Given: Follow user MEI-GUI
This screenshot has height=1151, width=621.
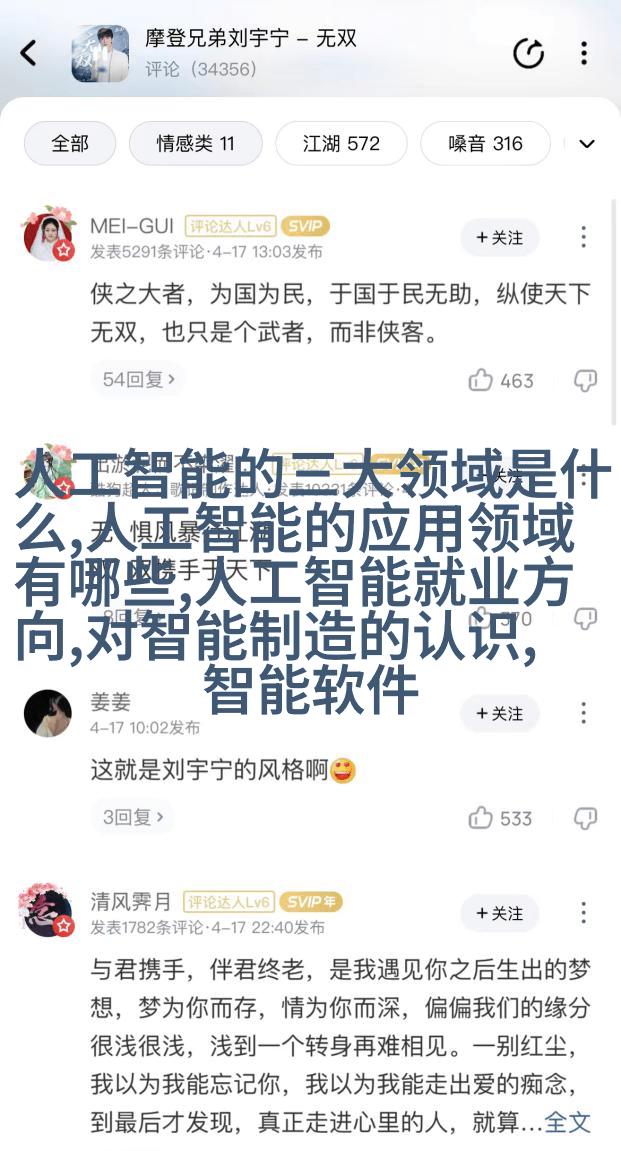Looking at the screenshot, I should (x=499, y=237).
